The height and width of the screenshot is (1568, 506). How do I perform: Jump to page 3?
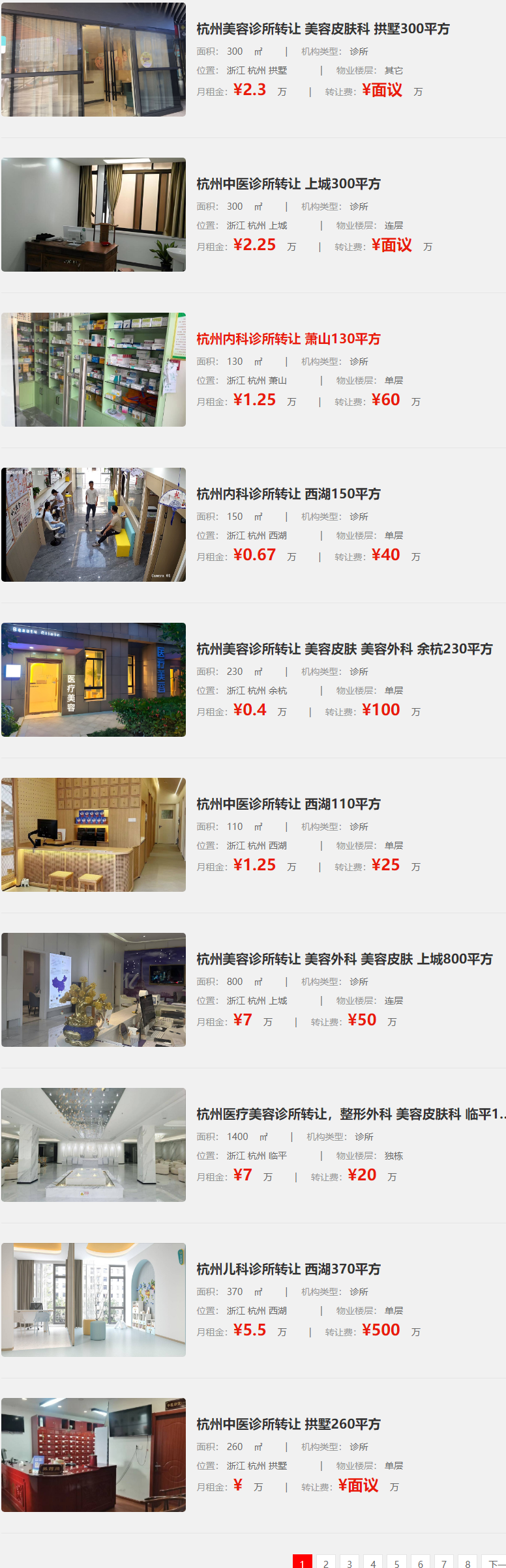pyautogui.click(x=350, y=1561)
